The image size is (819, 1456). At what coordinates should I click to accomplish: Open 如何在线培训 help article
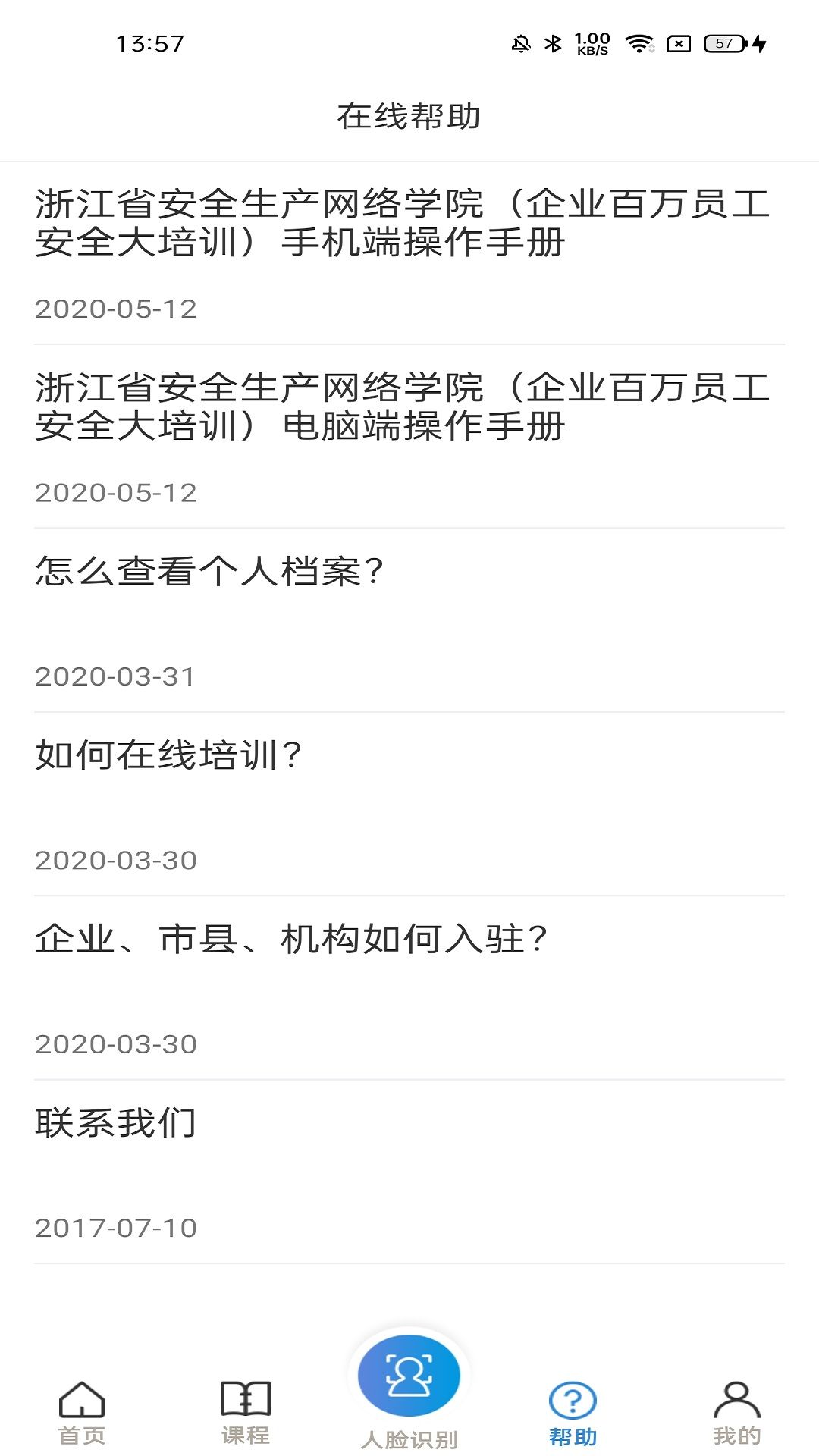click(x=168, y=756)
